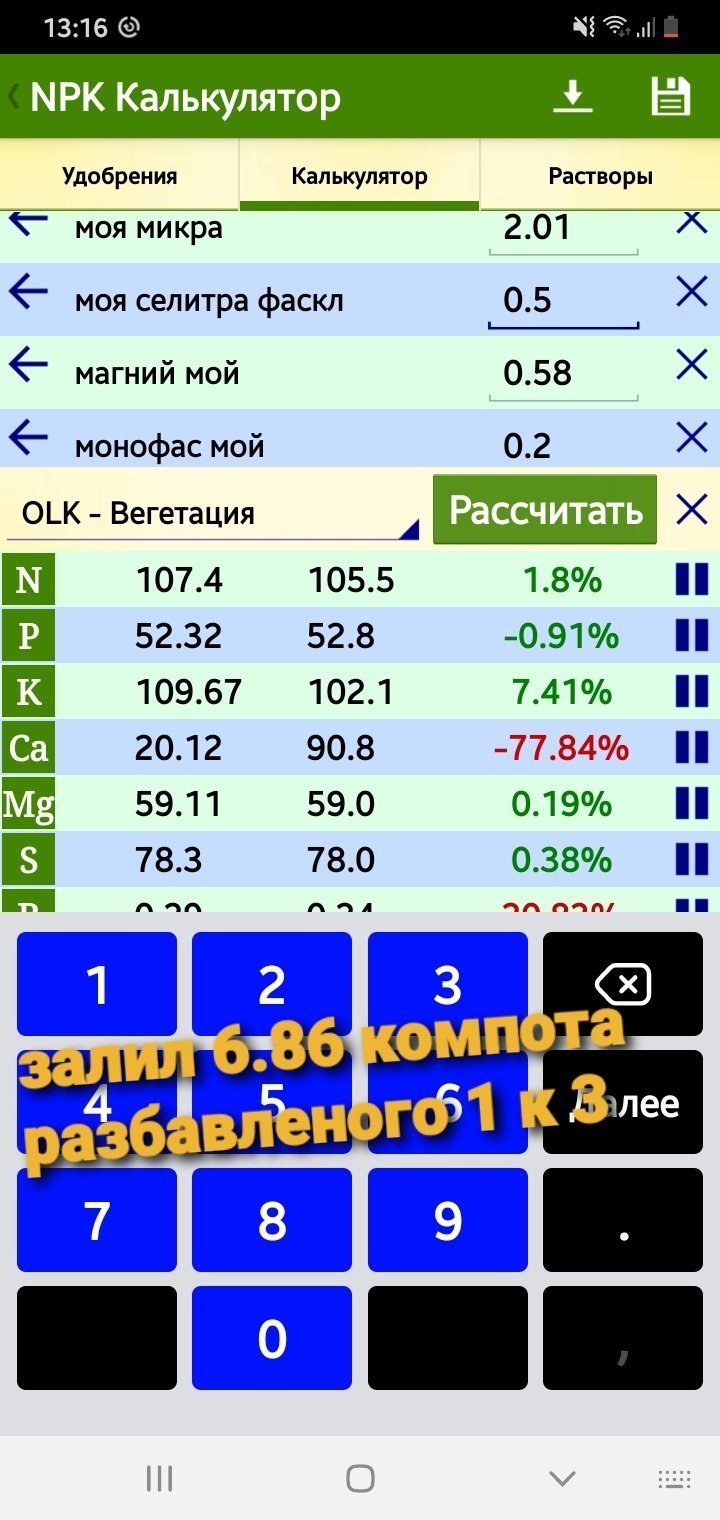Switch to the Растворы tab
720x1520 pixels.
point(600,176)
